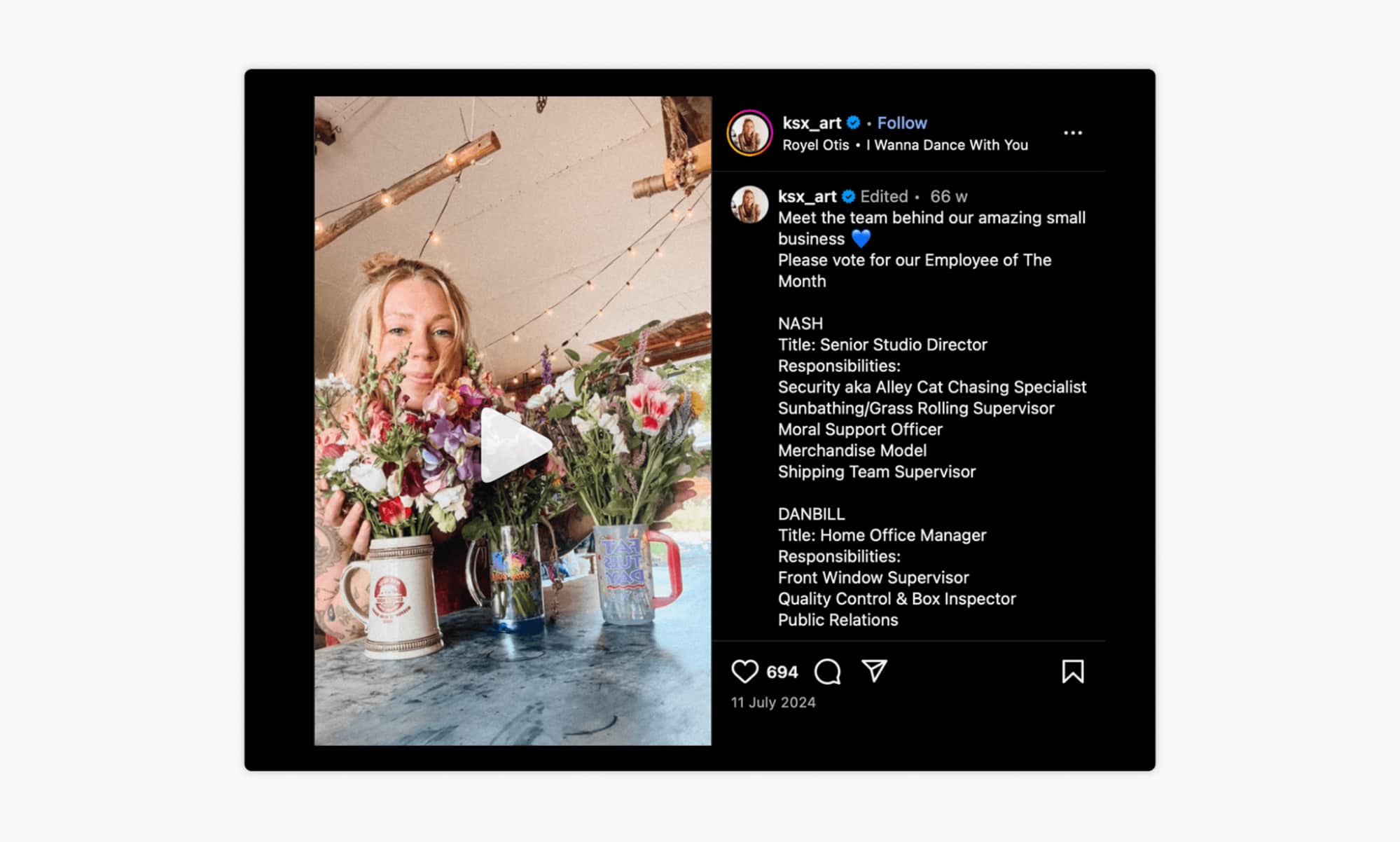View ksx_art's story from header avatar
The height and width of the screenshot is (842, 1400).
(749, 133)
